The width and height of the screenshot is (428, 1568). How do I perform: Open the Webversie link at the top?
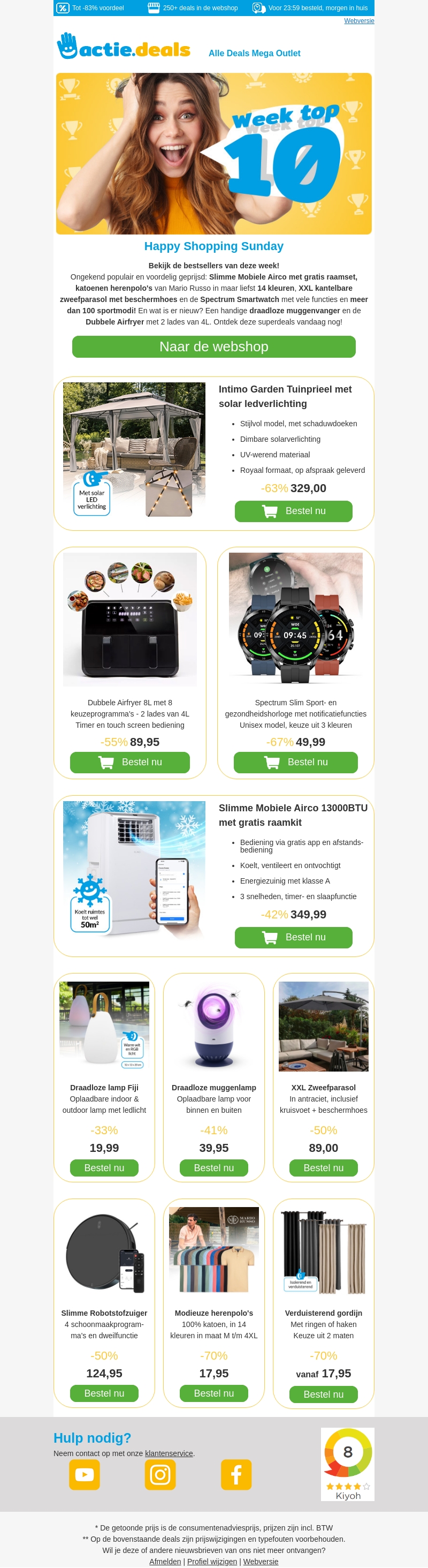358,21
